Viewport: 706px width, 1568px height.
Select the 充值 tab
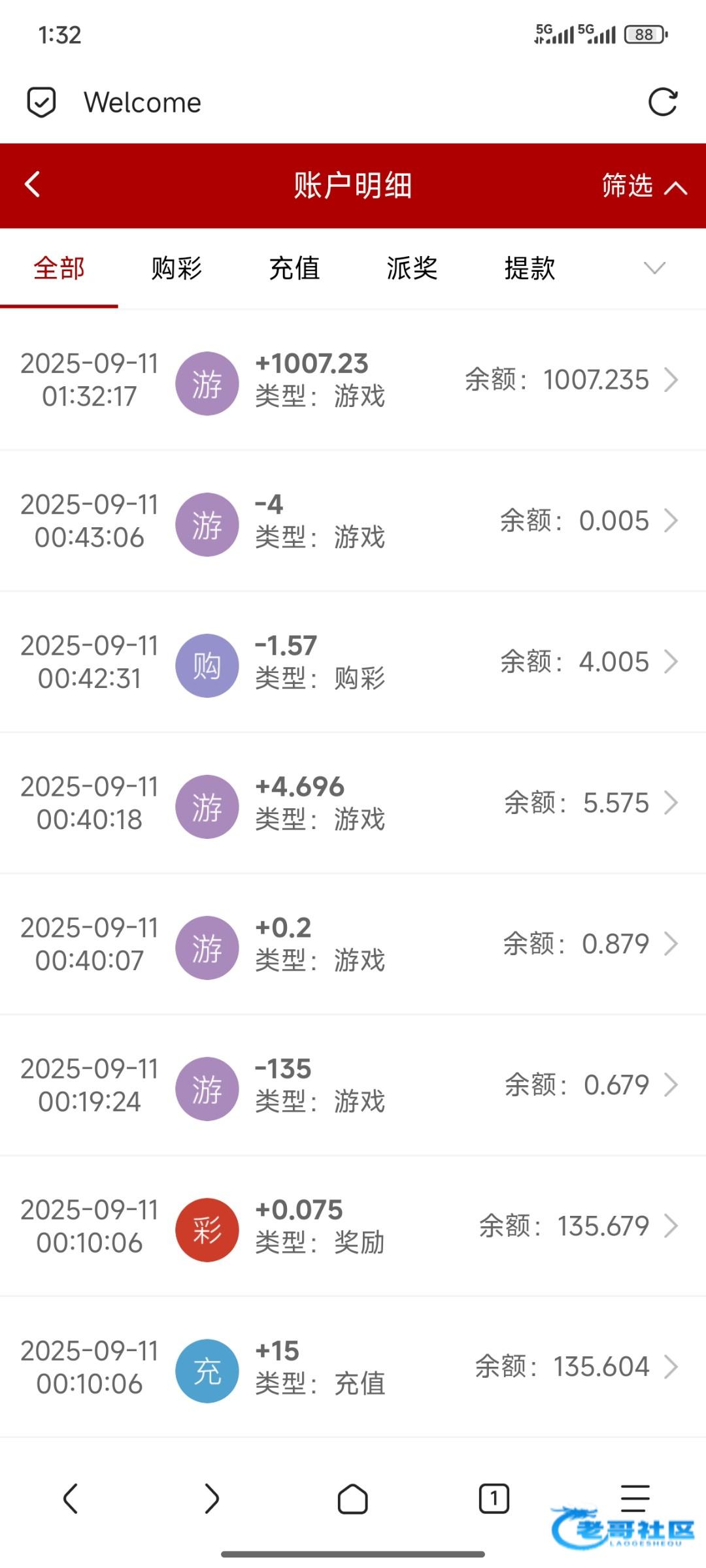294,269
